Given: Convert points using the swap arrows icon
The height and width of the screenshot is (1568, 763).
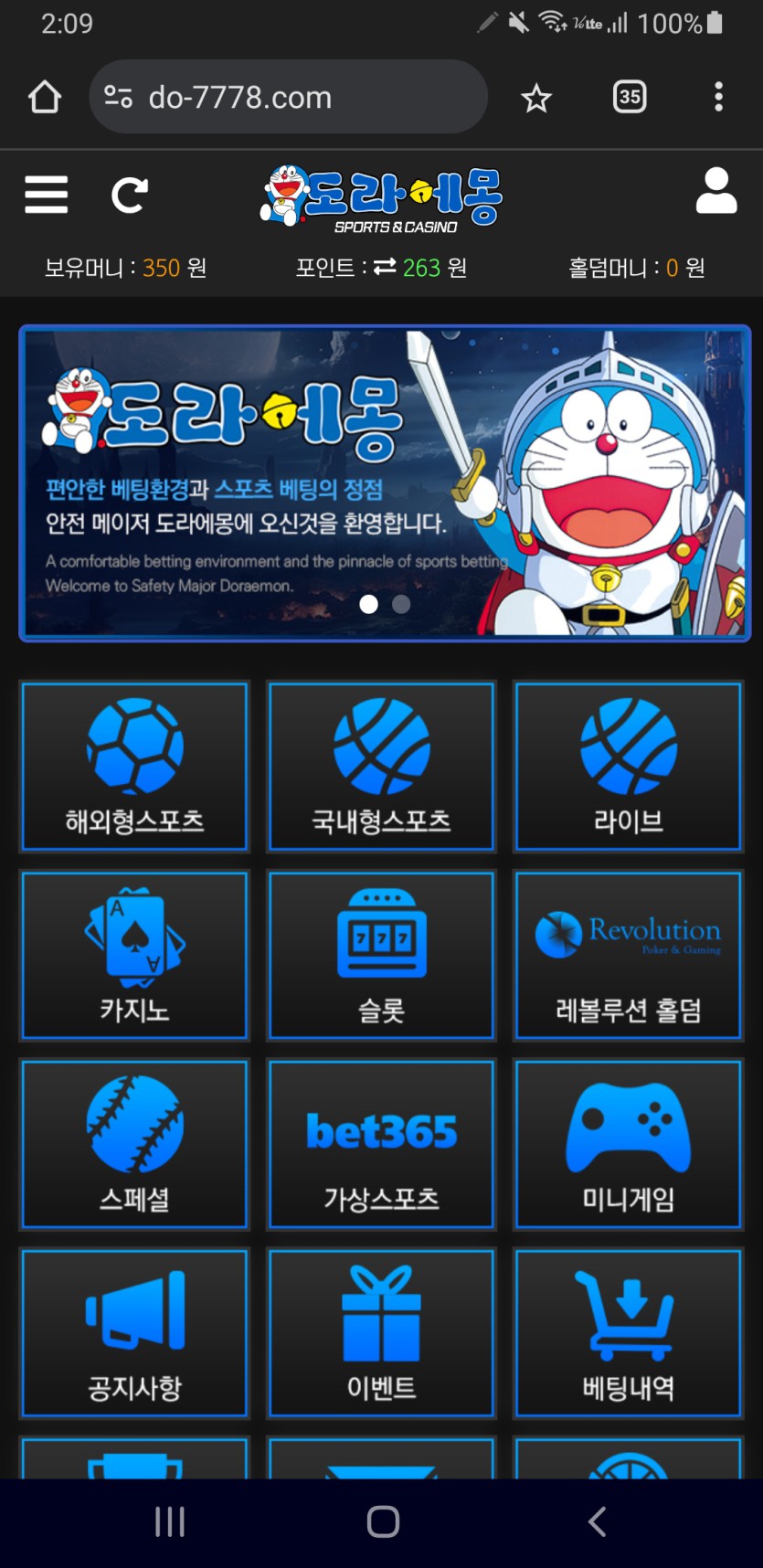Looking at the screenshot, I should pos(385,267).
